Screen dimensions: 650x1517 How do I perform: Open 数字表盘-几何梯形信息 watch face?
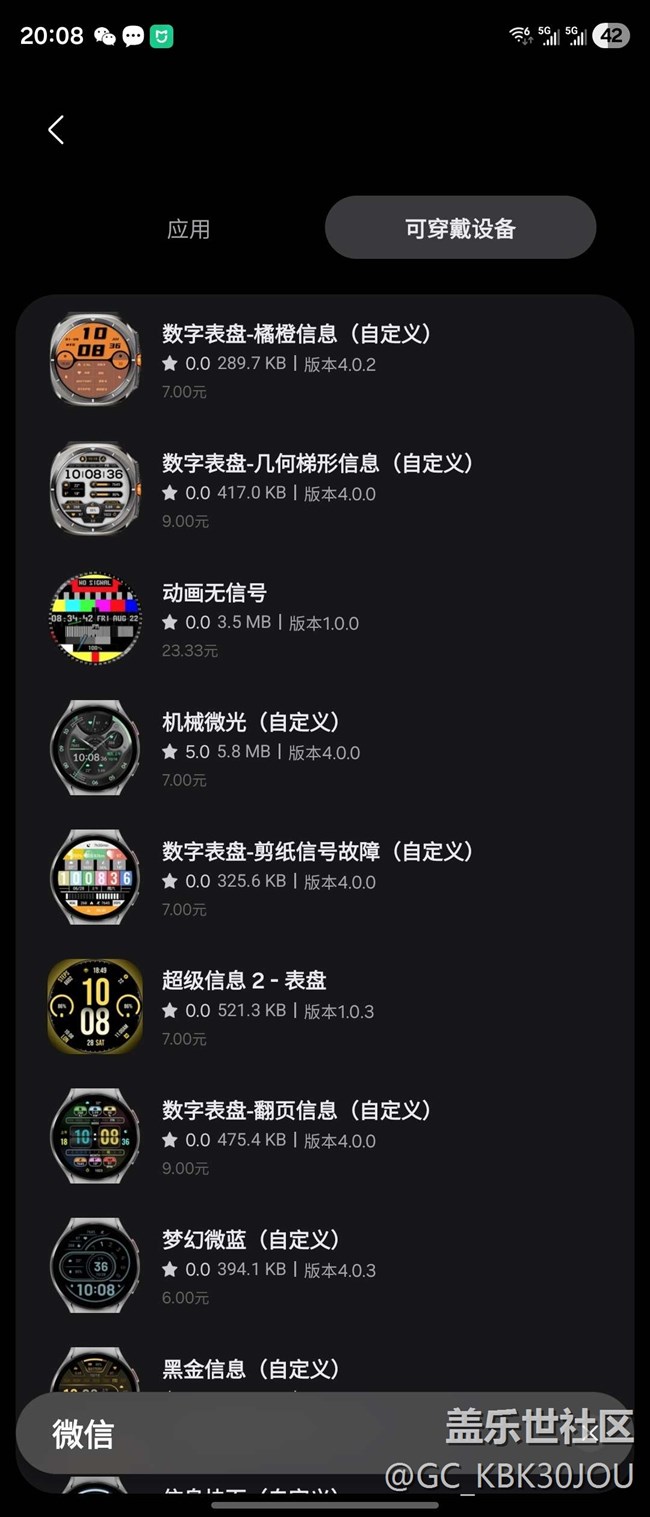pos(317,463)
